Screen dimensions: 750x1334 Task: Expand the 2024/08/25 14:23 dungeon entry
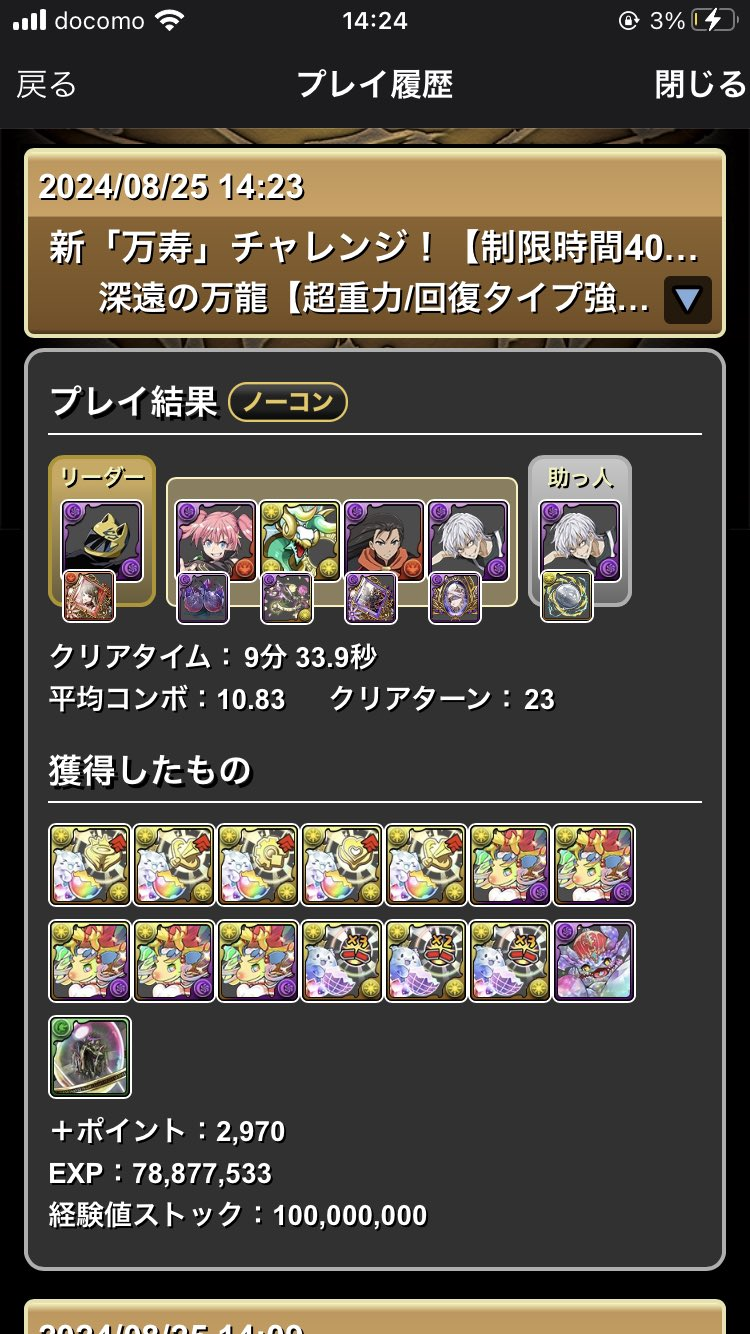[x=687, y=299]
